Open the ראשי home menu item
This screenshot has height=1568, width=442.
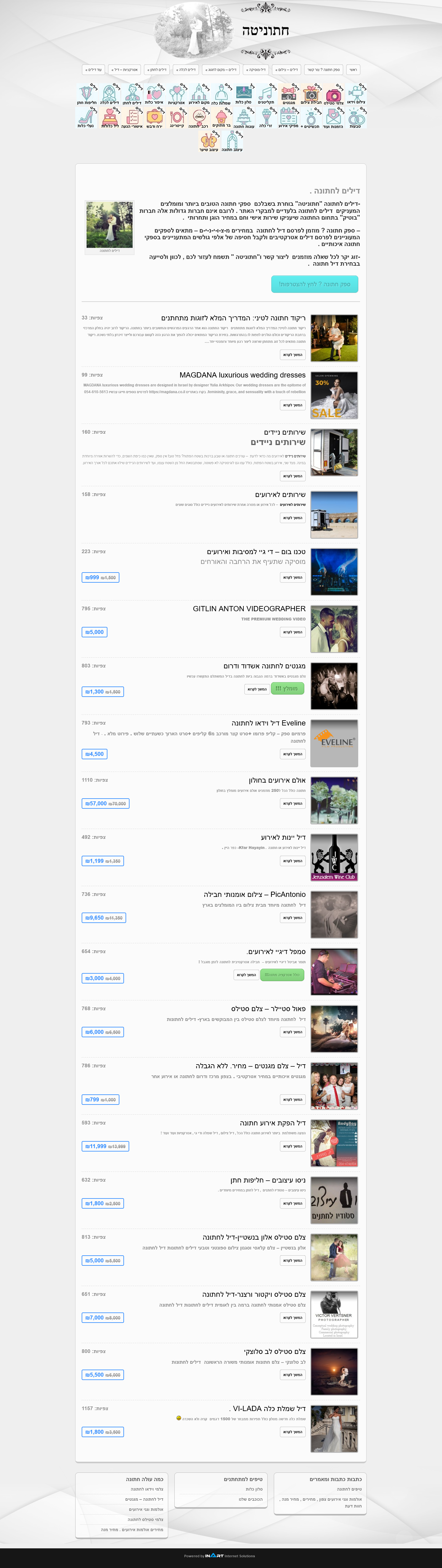[353, 70]
